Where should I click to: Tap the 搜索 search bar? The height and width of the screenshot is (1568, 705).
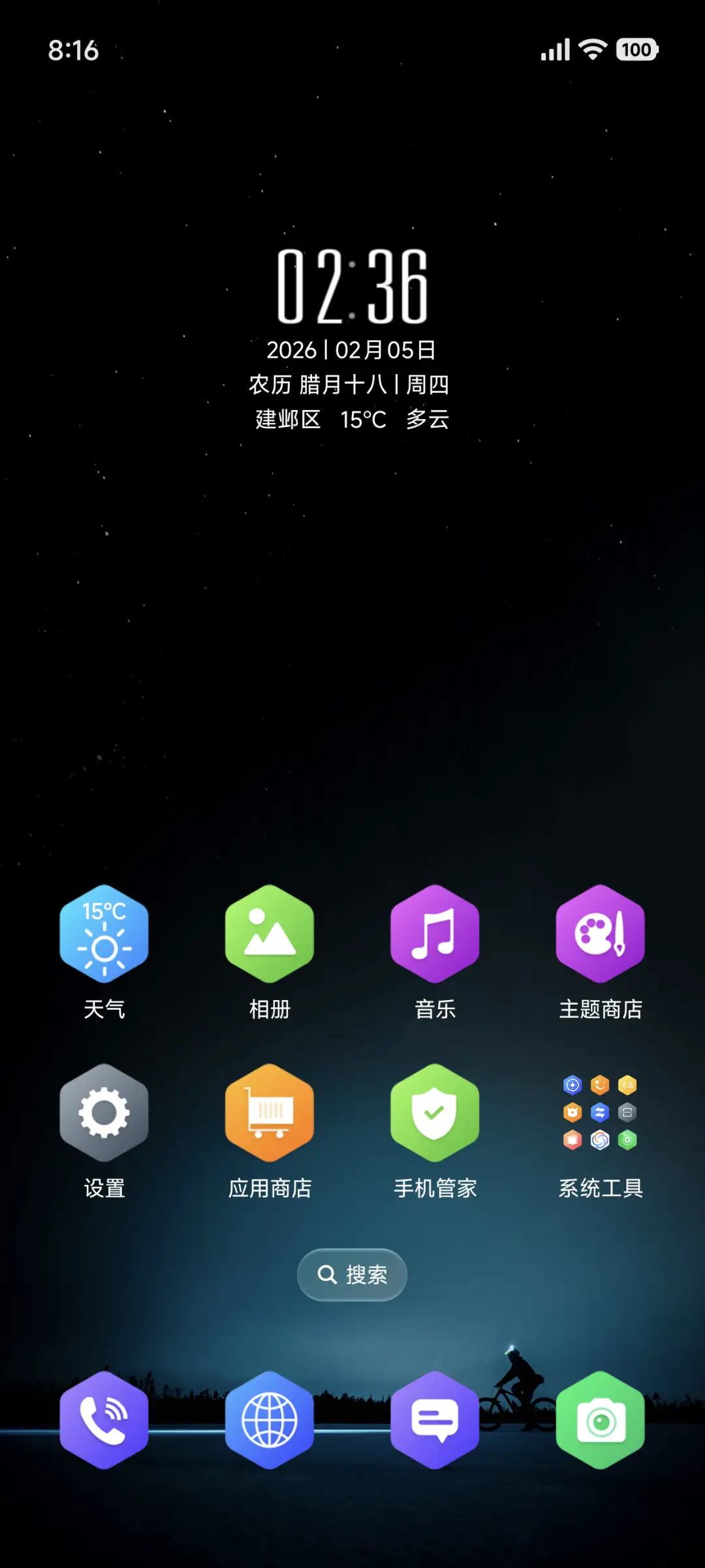(351, 1274)
